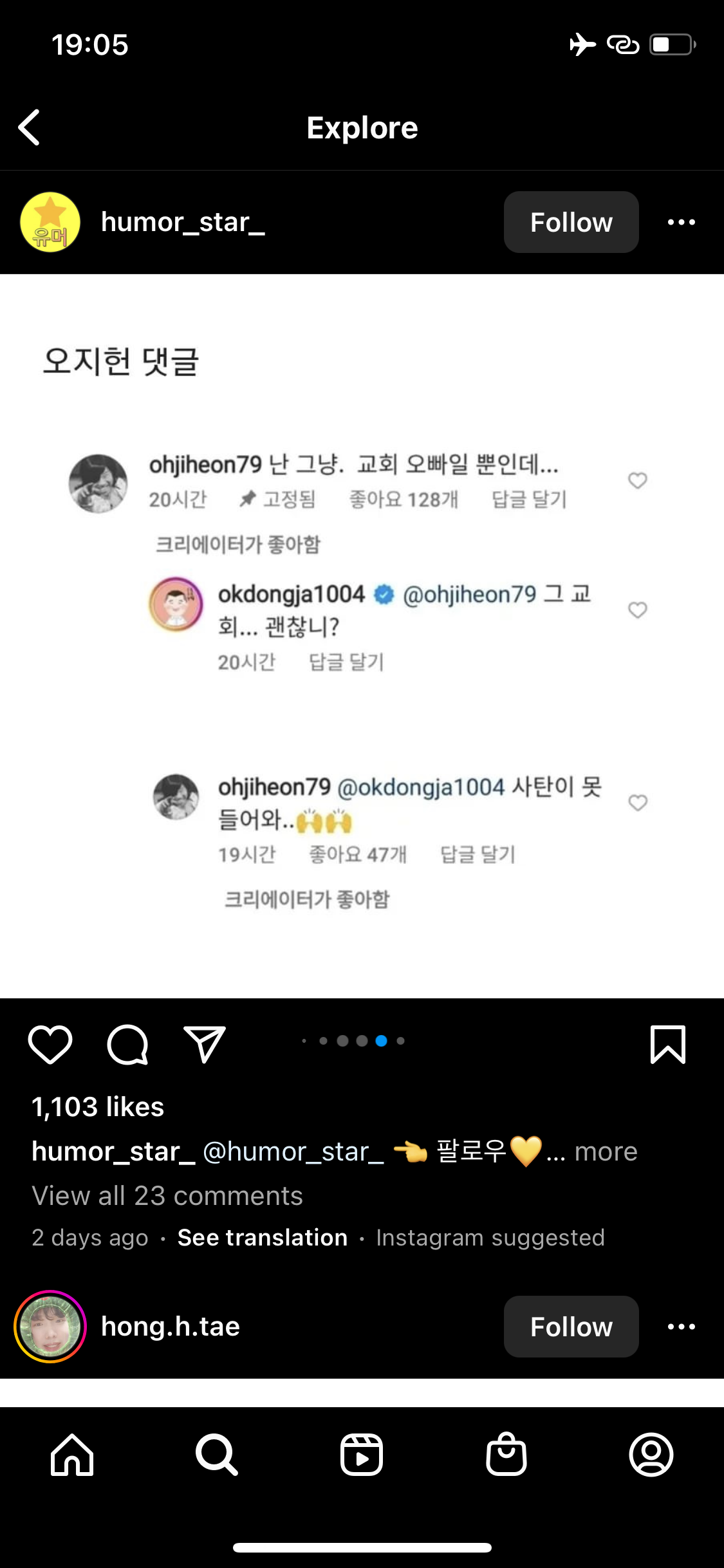Go back from the Explore page
This screenshot has height=1568, width=724.
point(30,127)
